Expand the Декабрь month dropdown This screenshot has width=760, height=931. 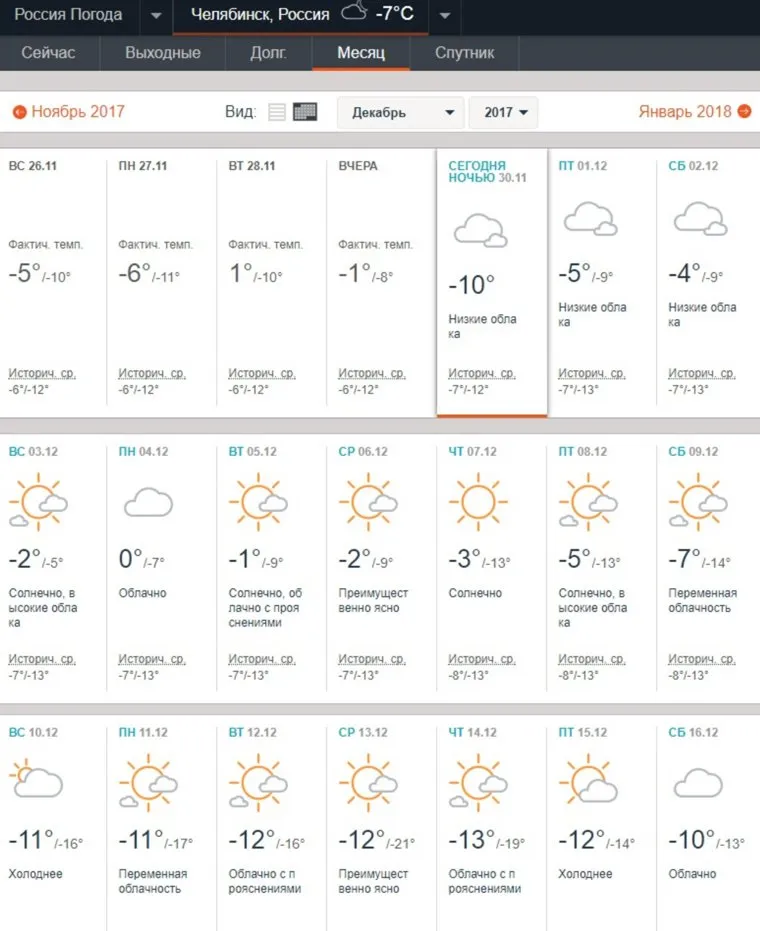[402, 112]
